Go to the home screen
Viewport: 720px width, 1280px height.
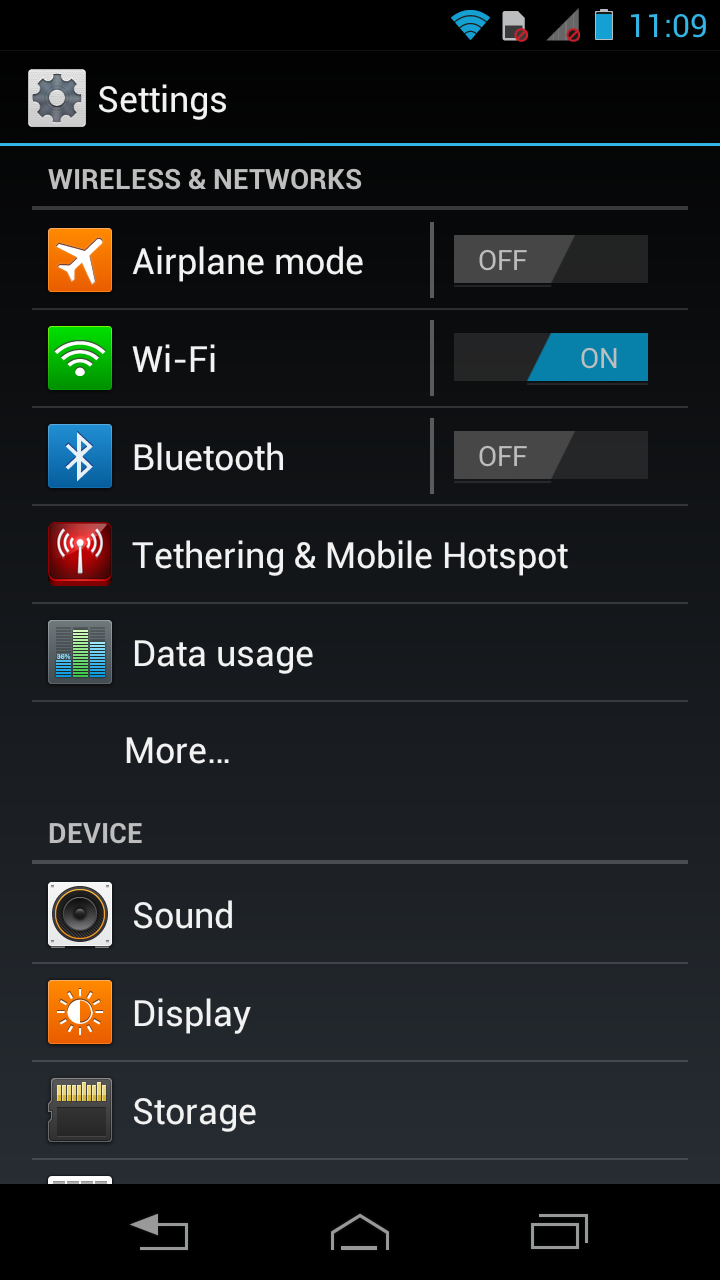(x=360, y=1232)
